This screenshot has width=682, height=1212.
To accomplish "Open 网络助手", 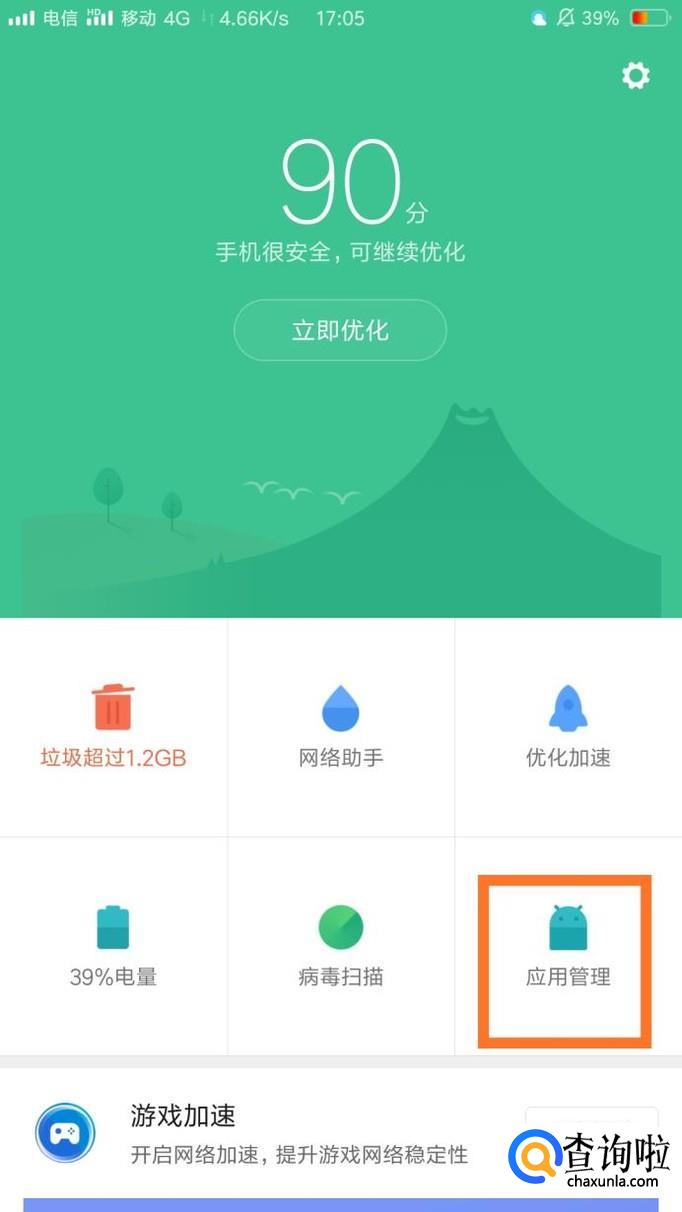I will (x=341, y=727).
